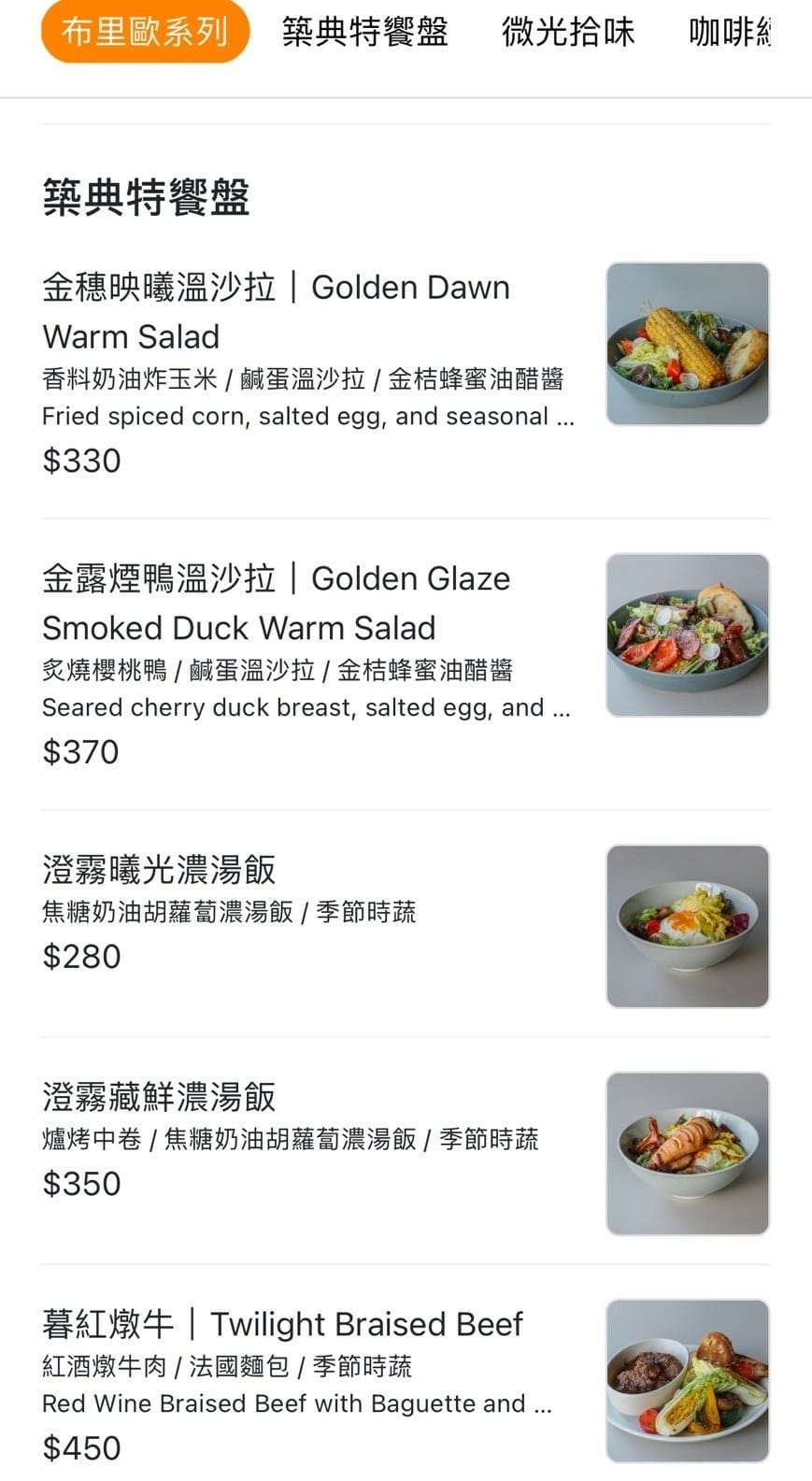Open the 澄霧曦光濃湯飯 menu item

[160, 870]
